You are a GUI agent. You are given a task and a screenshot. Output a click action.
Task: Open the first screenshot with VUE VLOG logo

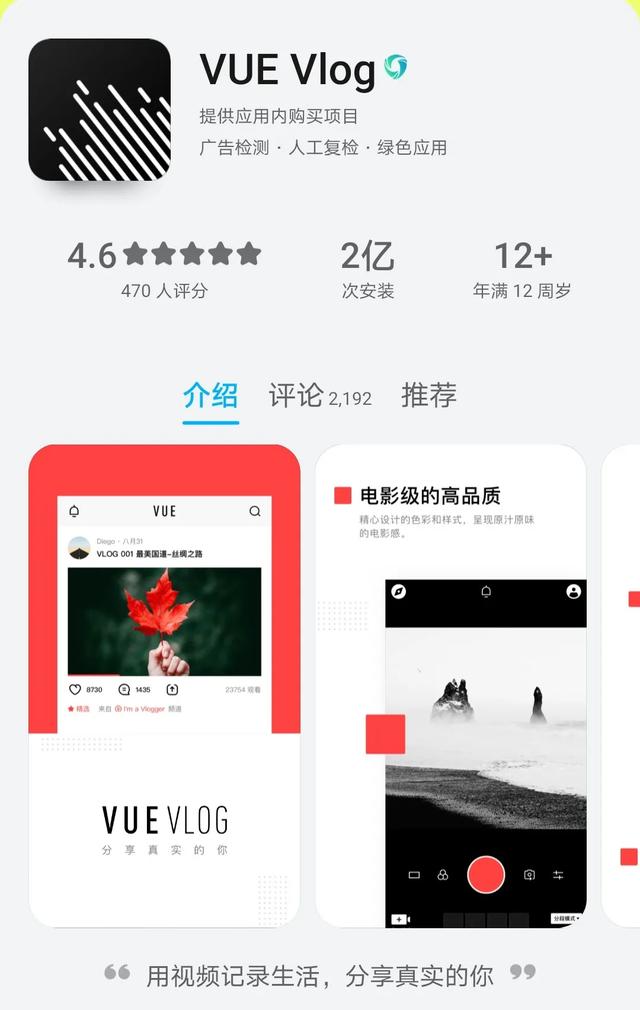point(164,685)
